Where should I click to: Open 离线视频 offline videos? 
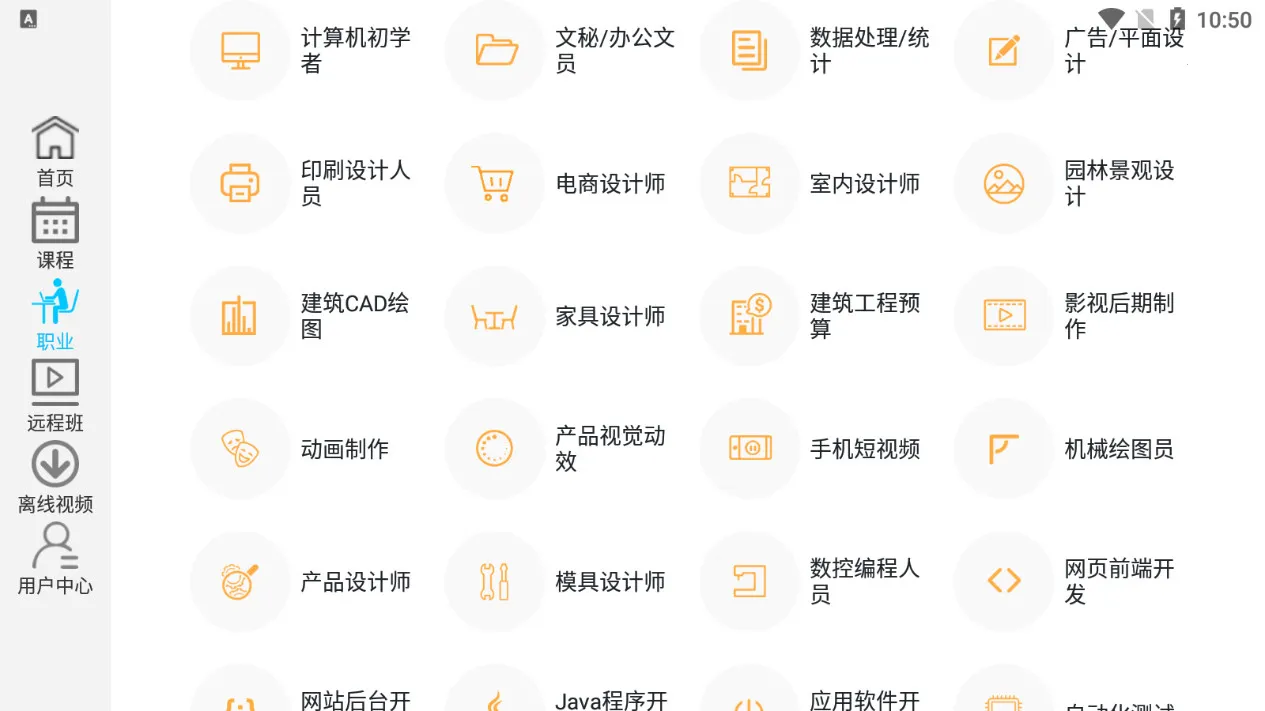(55, 477)
